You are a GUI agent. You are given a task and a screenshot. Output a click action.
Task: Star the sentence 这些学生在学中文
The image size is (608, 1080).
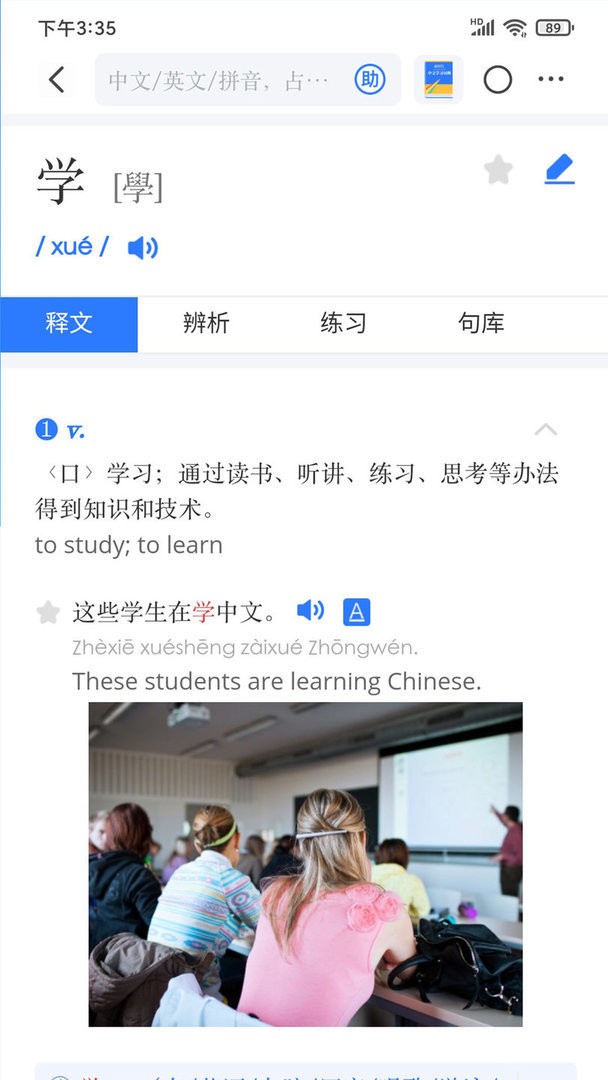pyautogui.click(x=48, y=612)
